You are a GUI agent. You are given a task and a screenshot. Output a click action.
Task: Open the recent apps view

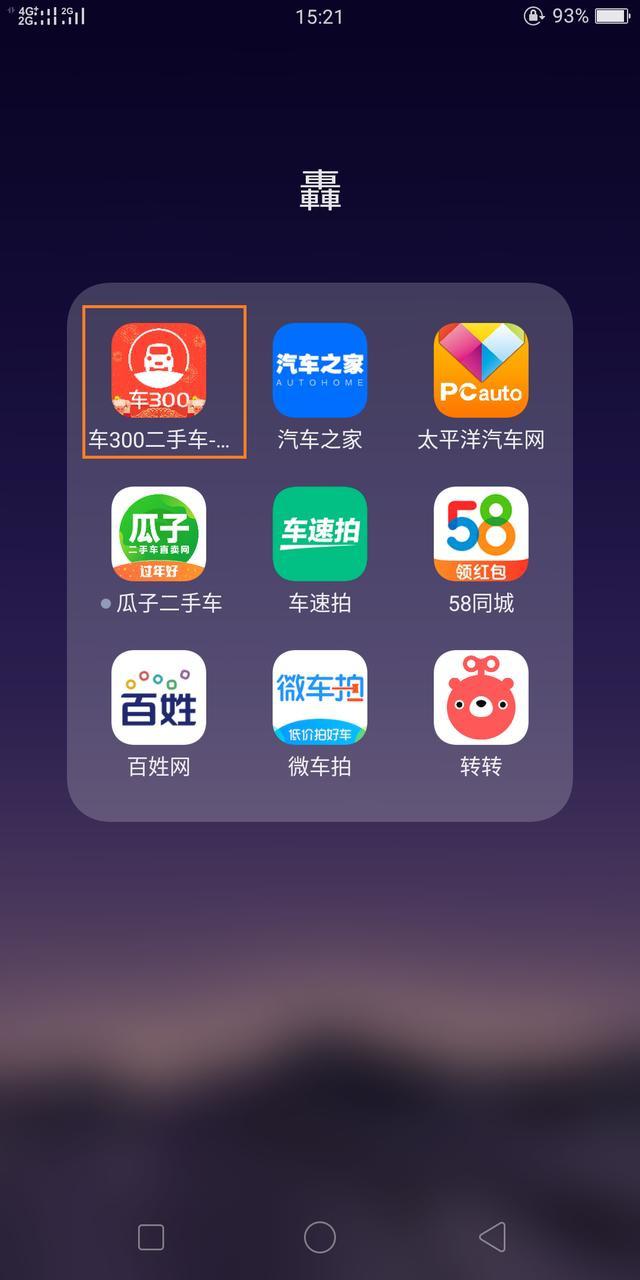[151, 1237]
